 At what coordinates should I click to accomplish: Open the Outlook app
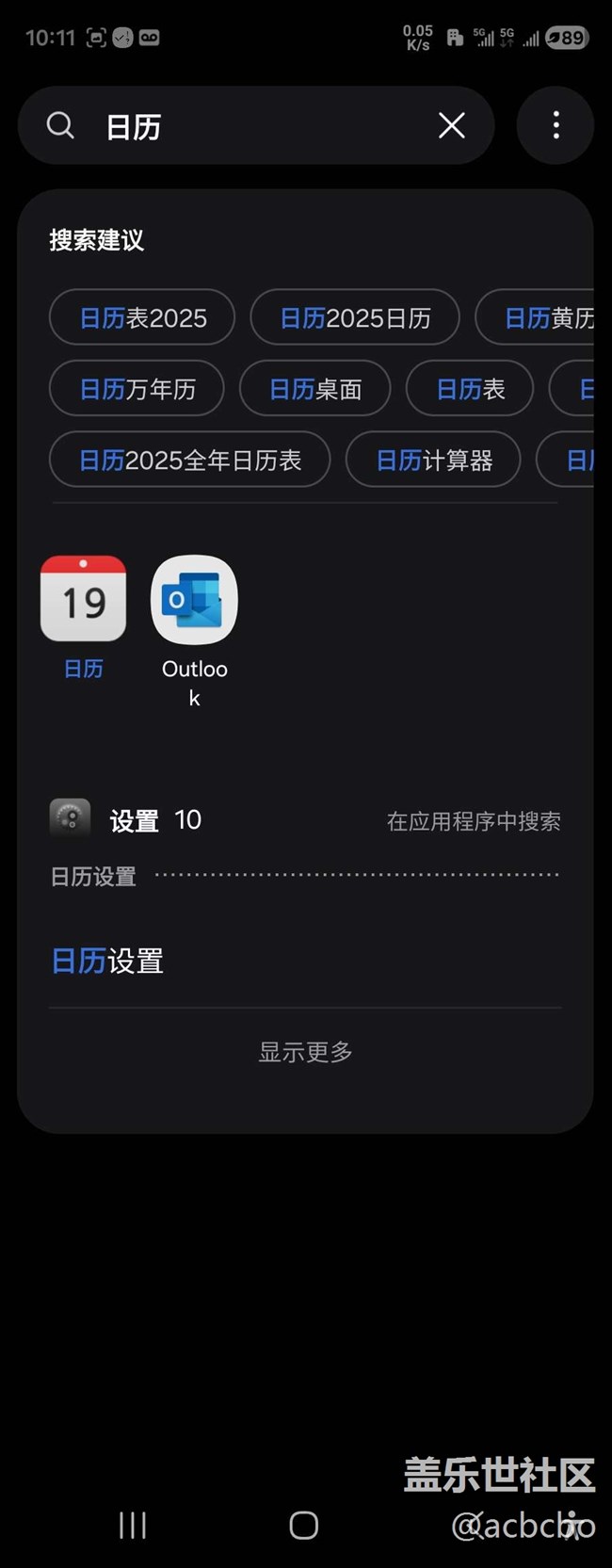pyautogui.click(x=194, y=600)
